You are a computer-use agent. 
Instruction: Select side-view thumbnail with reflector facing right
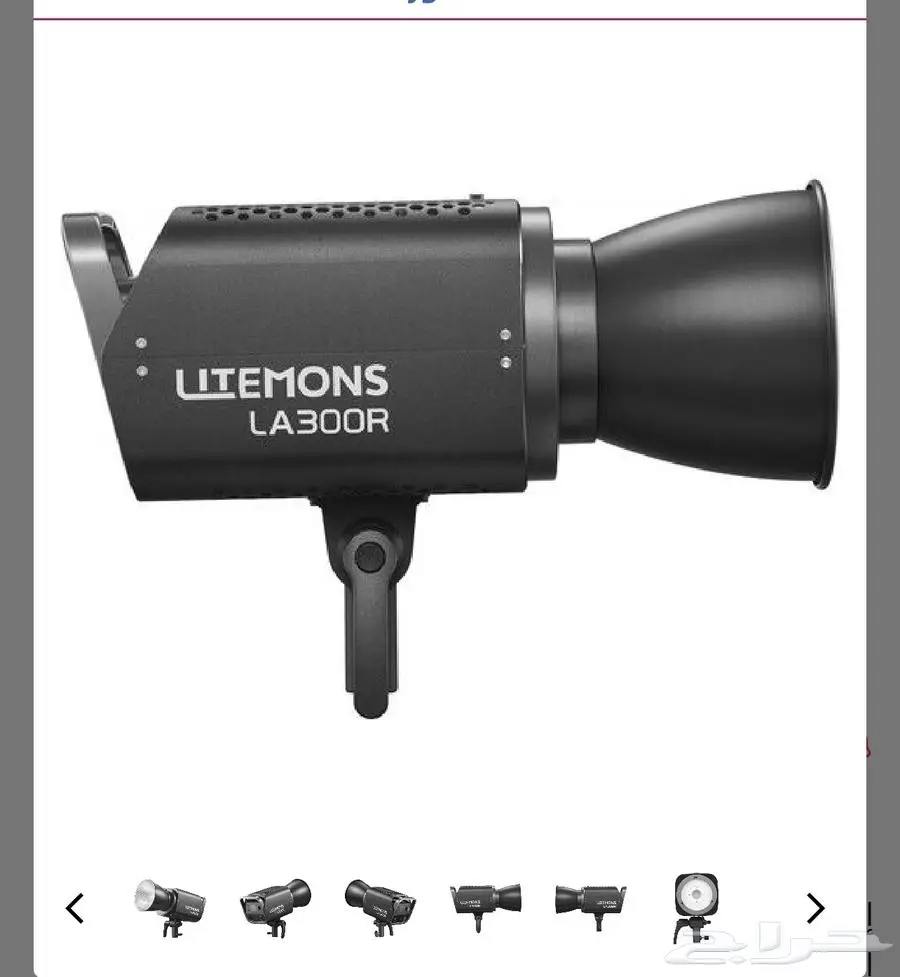point(485,906)
